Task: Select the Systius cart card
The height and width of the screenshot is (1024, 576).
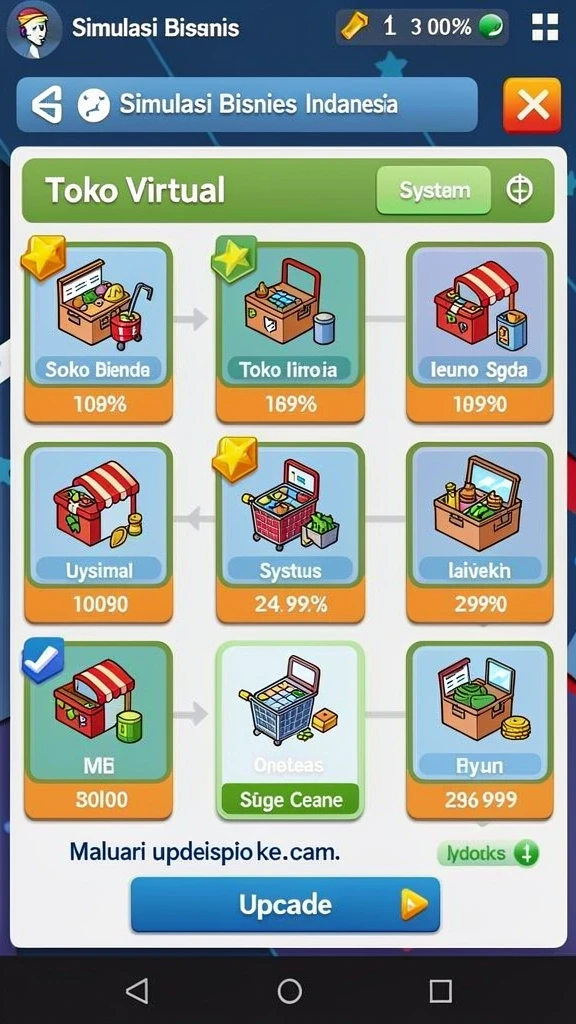Action: [x=290, y=533]
